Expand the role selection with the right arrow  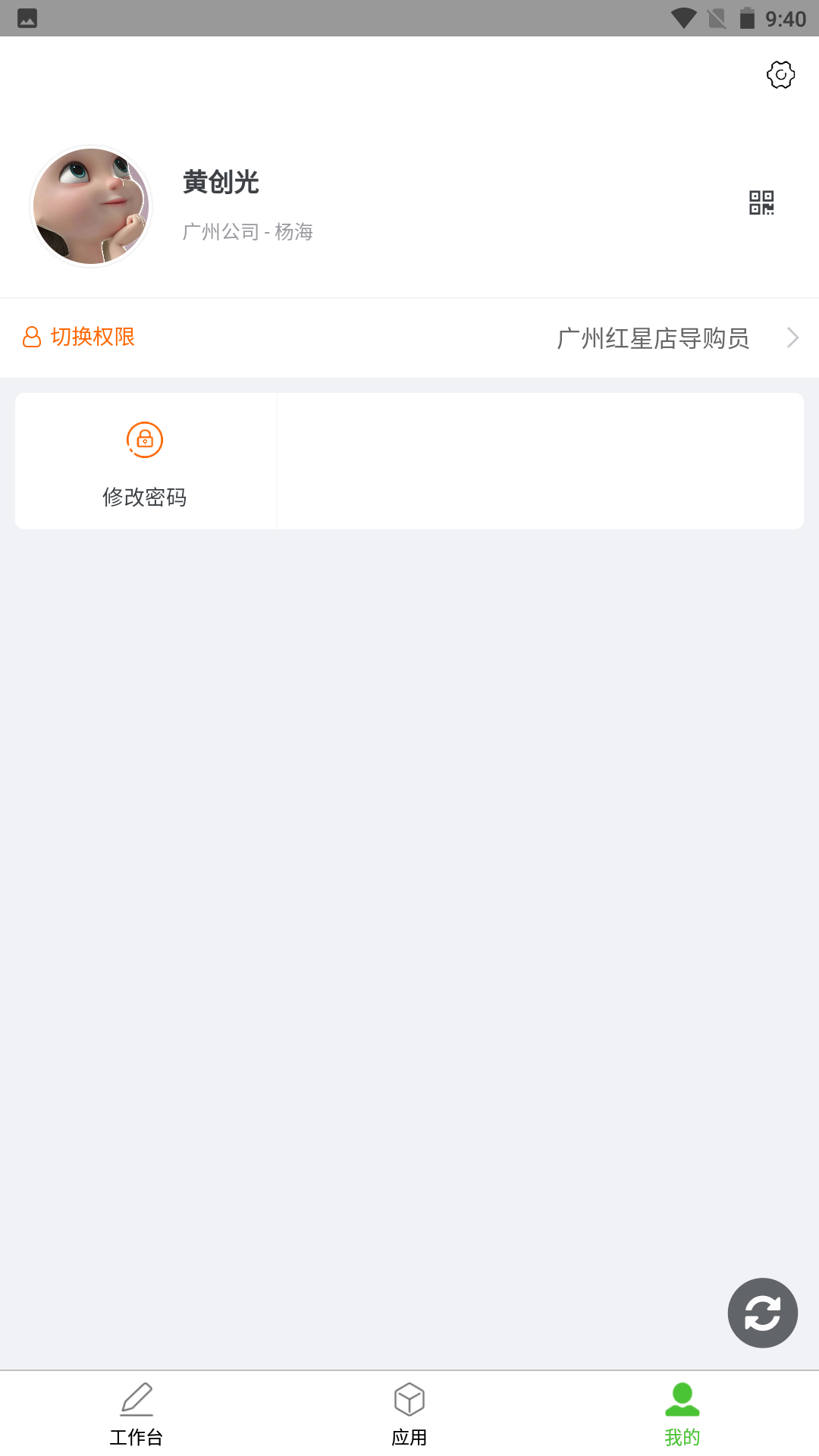tap(792, 337)
